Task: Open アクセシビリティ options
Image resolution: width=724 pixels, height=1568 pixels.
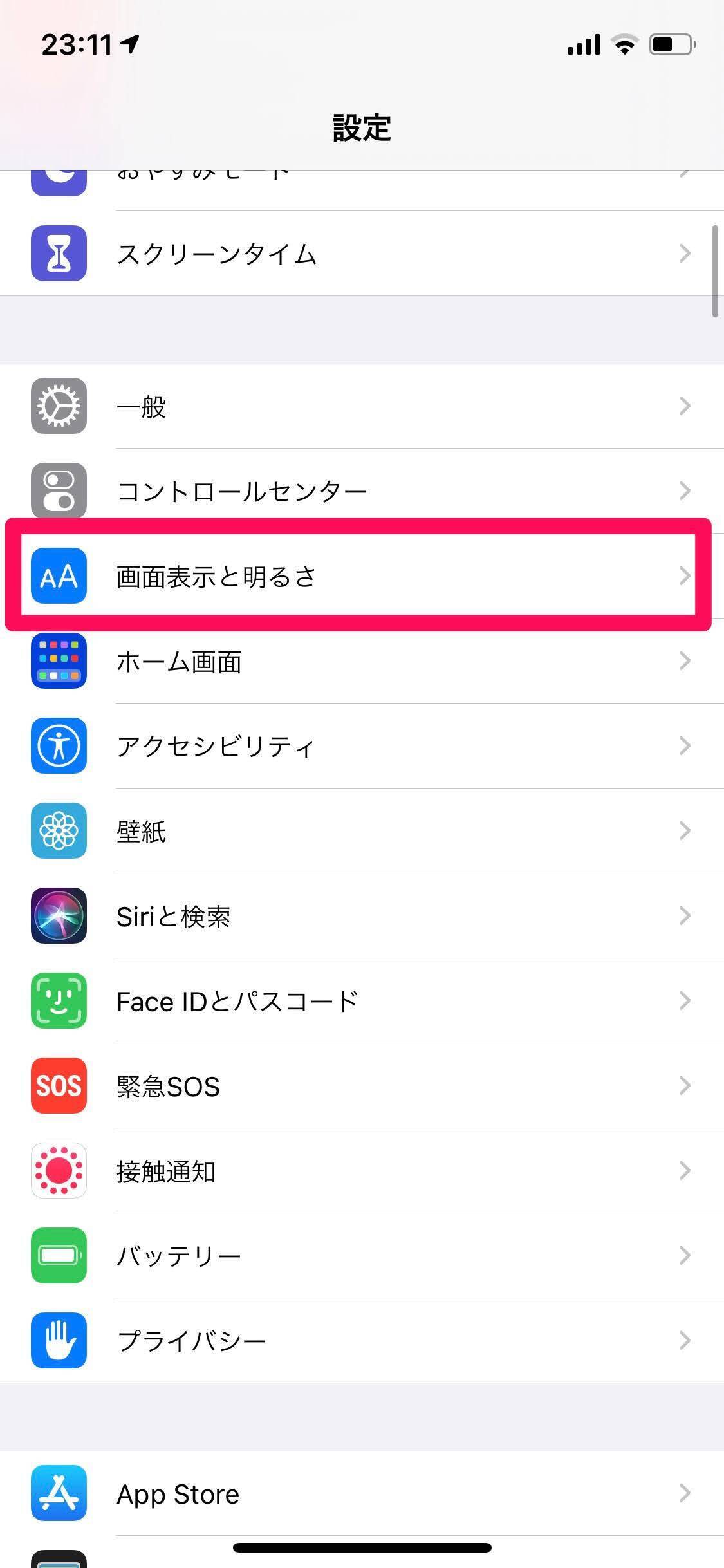Action: [x=360, y=746]
